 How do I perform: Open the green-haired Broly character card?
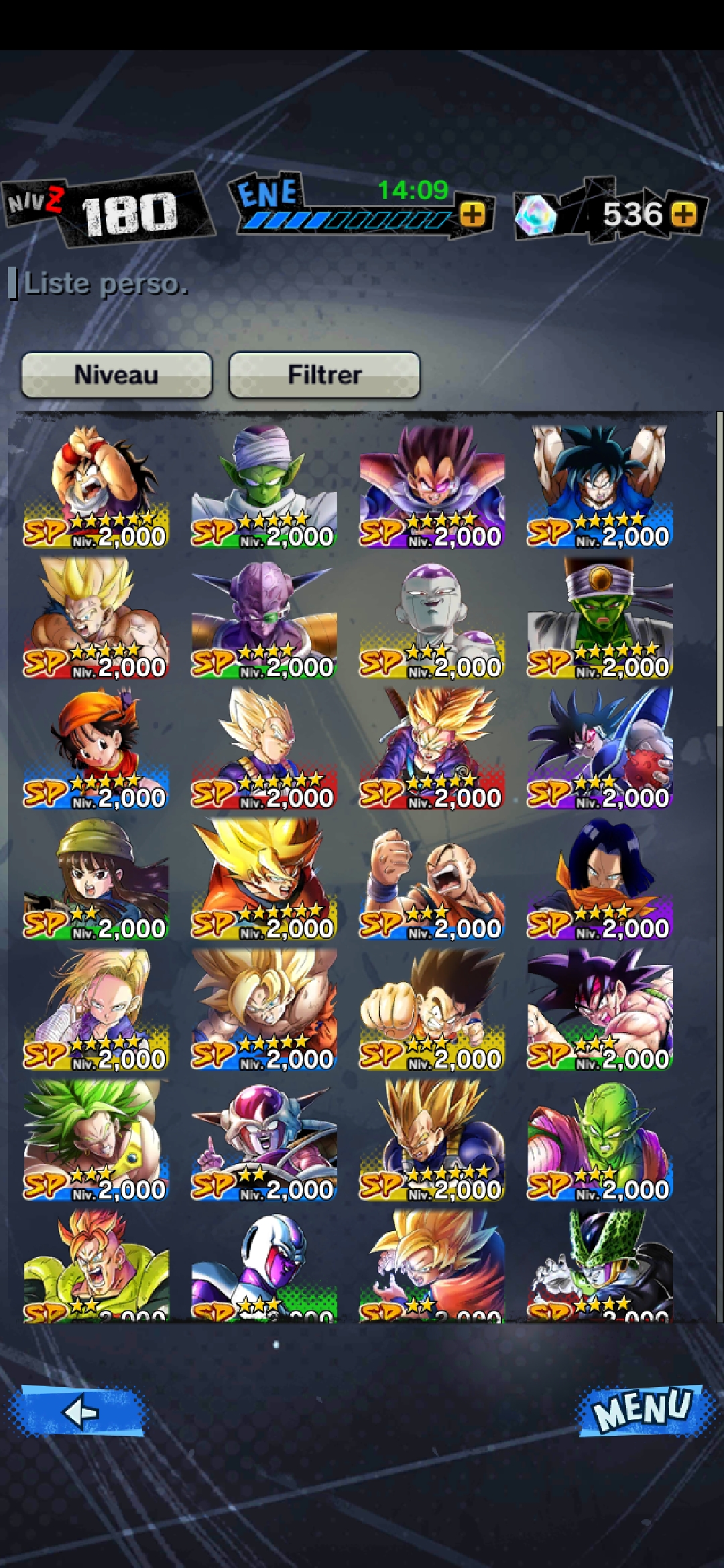coord(97,1140)
